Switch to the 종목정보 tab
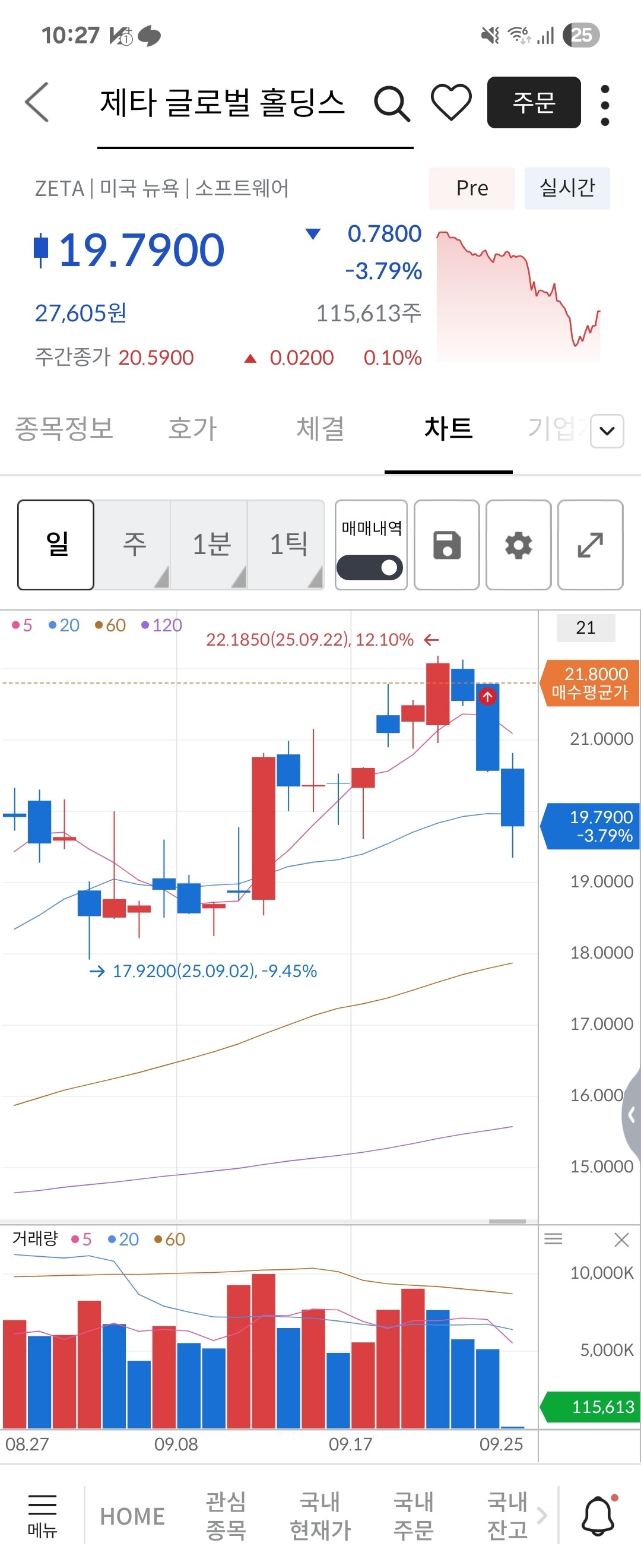 pyautogui.click(x=64, y=428)
